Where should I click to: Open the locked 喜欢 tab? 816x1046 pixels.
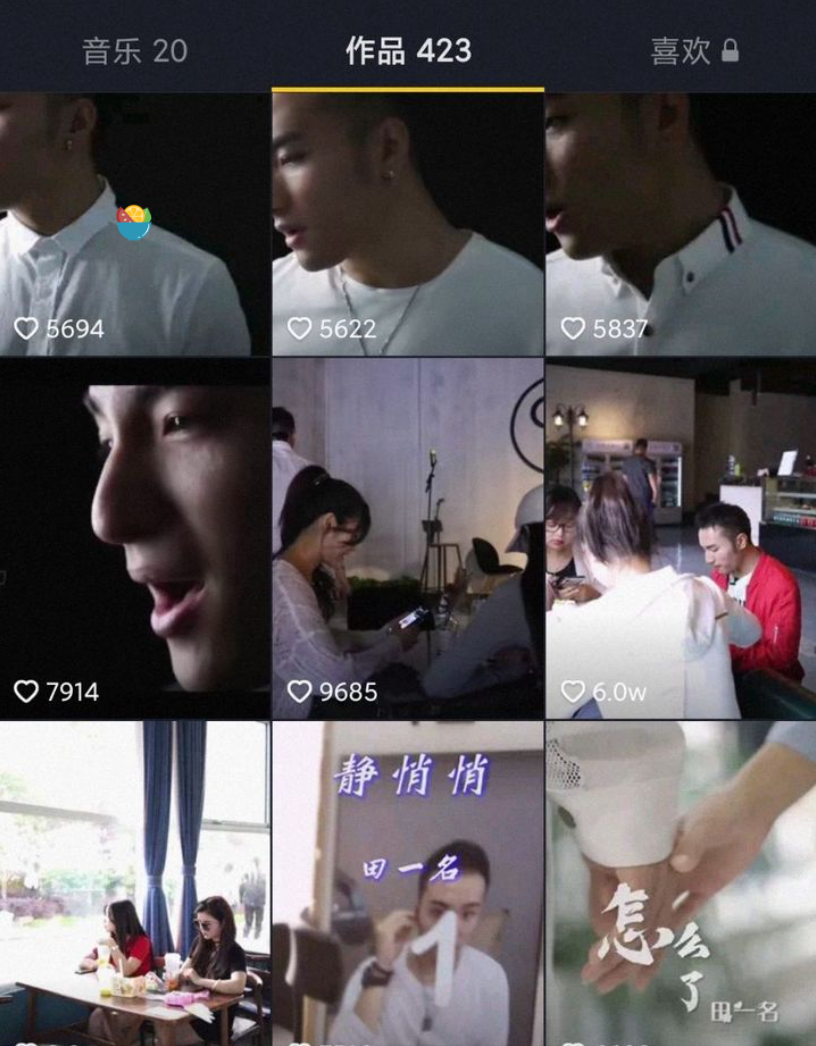(694, 51)
